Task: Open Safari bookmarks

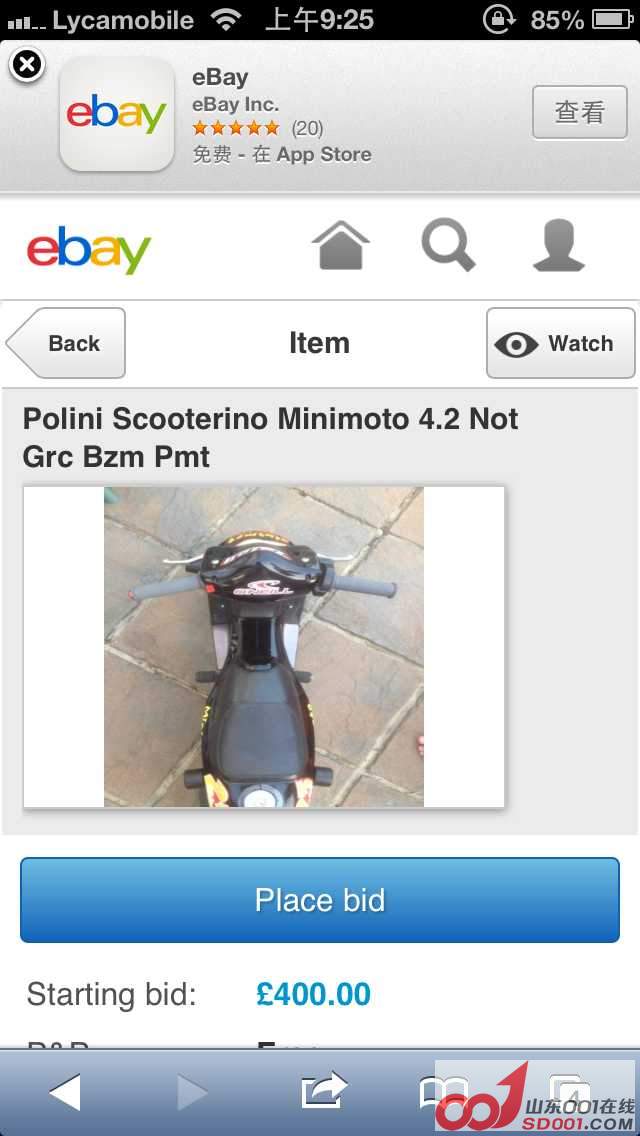Action: click(443, 1090)
